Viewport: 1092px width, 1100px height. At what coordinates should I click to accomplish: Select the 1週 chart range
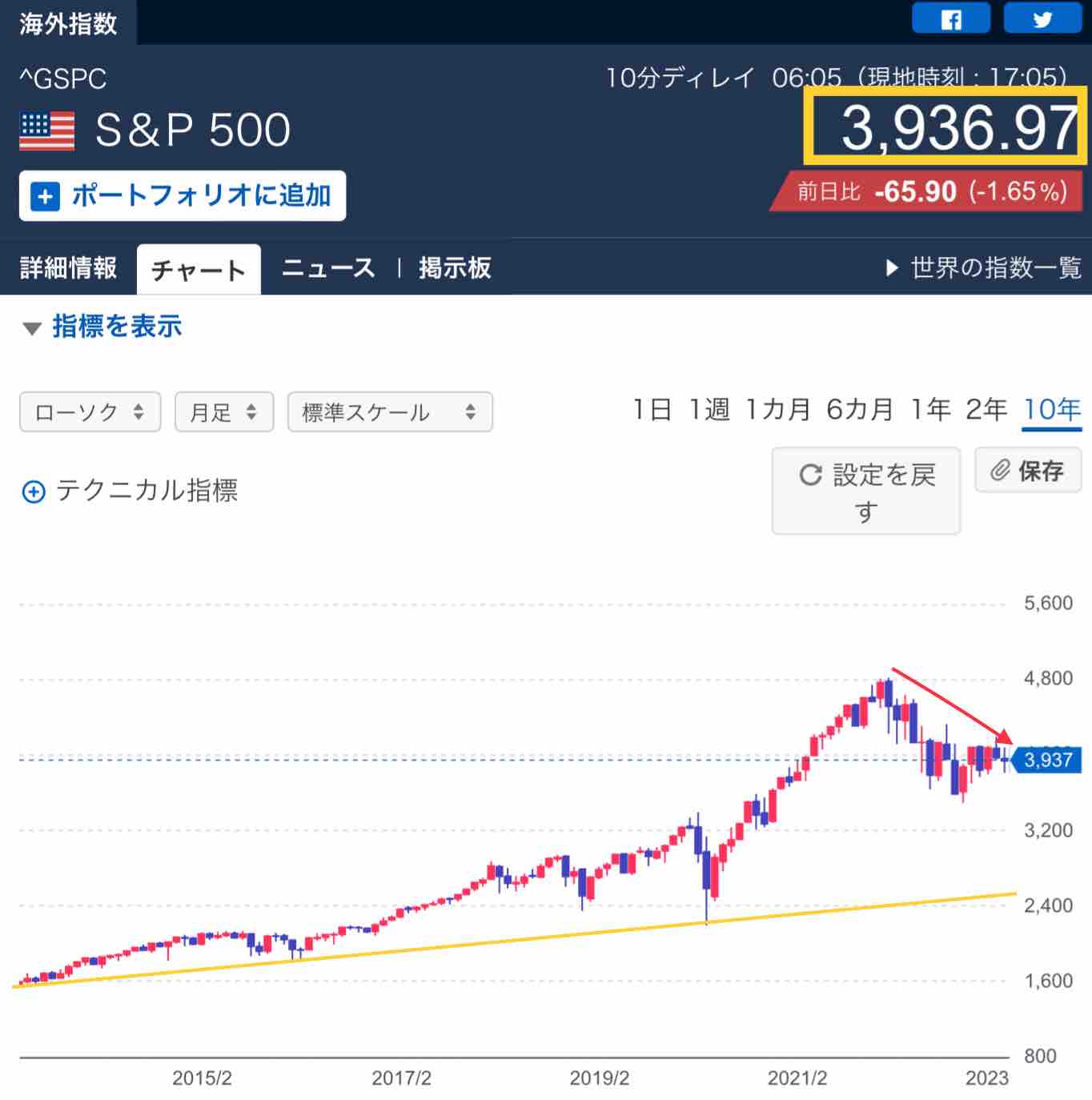[x=709, y=410]
